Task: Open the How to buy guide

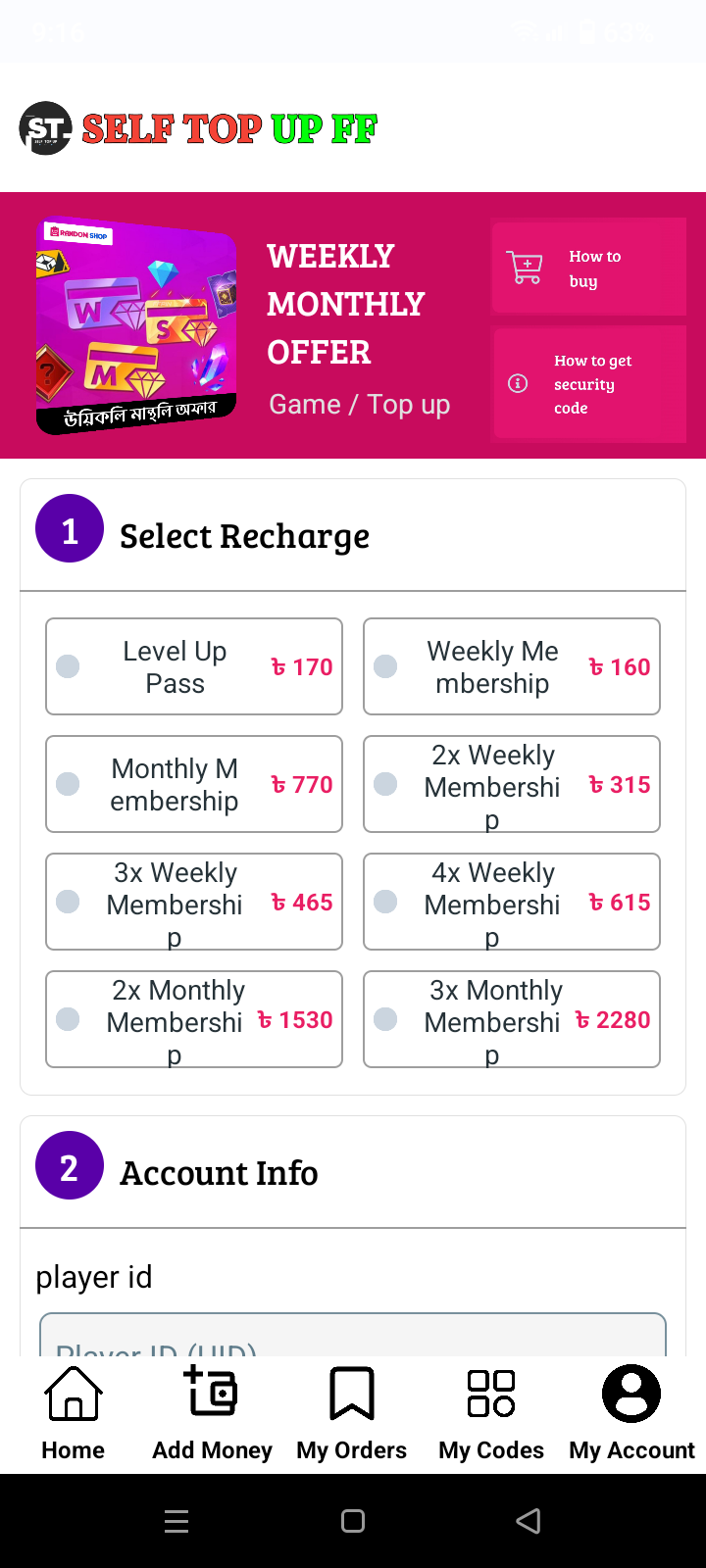Action: click(x=588, y=268)
